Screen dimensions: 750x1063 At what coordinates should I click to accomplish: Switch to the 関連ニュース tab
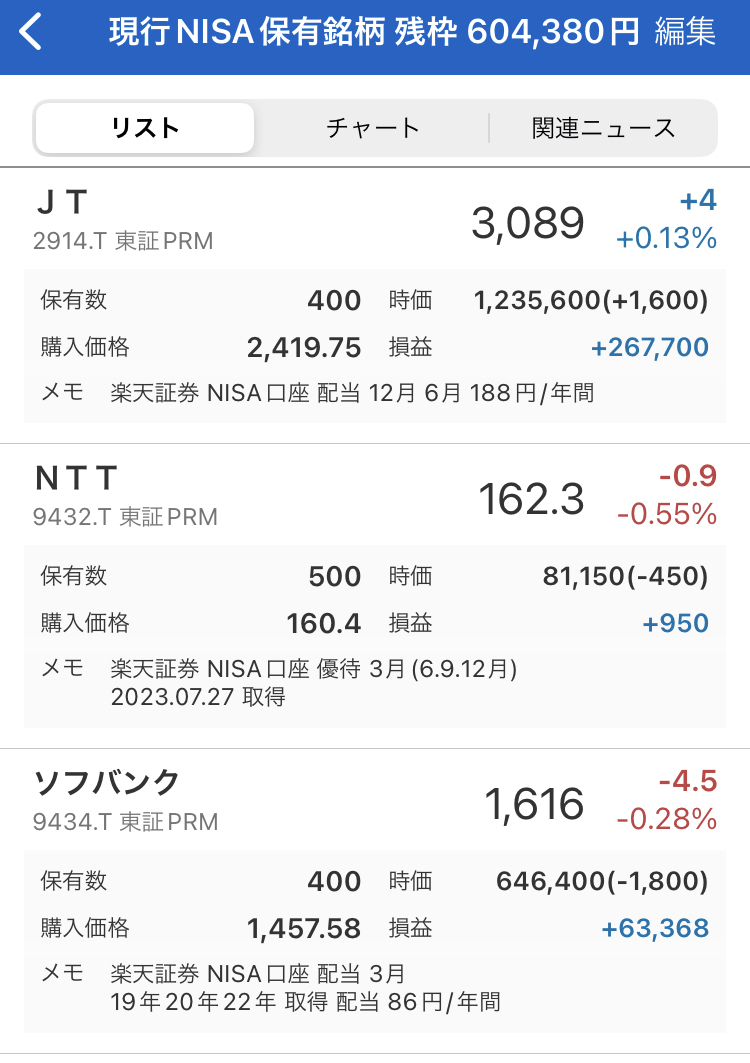[602, 127]
